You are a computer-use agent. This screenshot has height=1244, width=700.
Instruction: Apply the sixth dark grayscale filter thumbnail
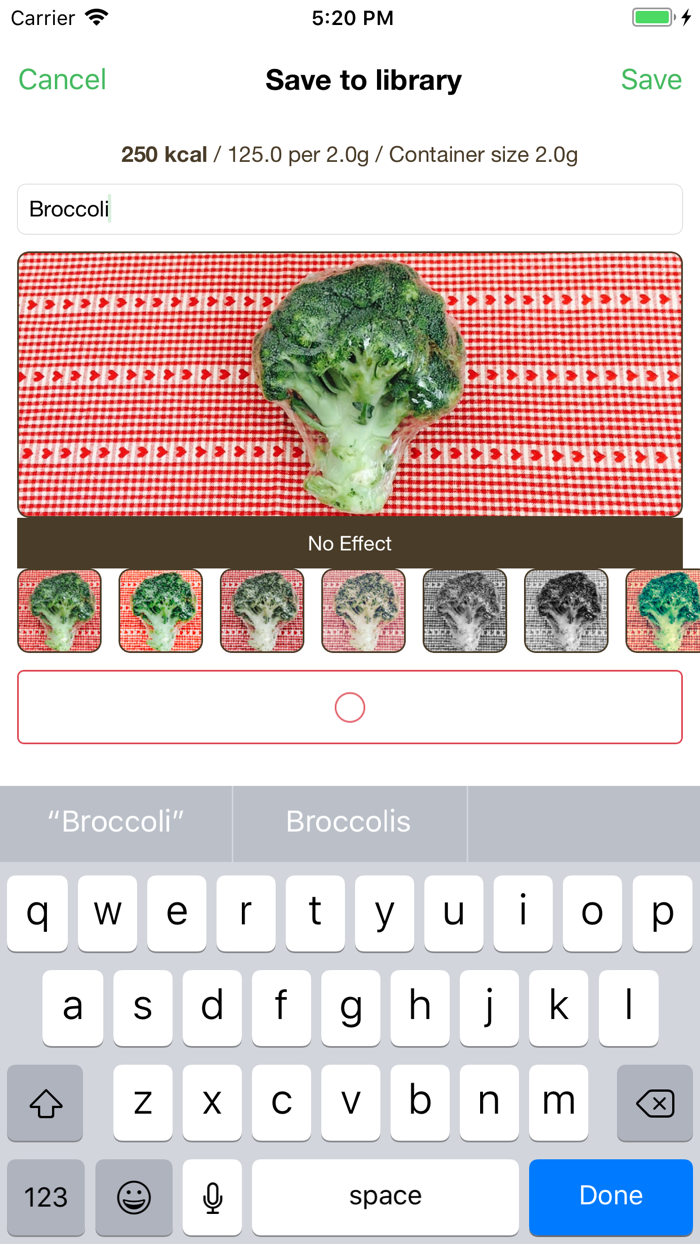pos(566,611)
